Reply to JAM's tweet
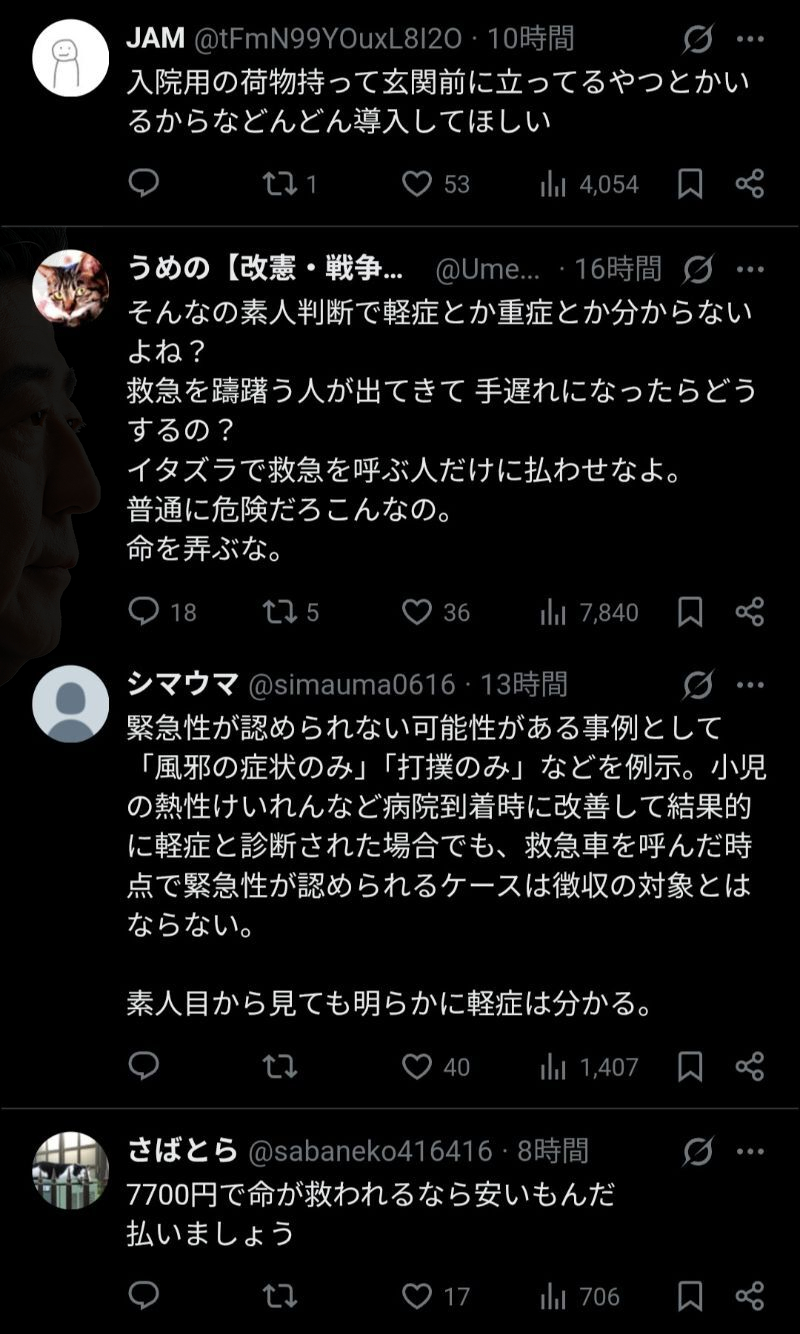Viewport: 800px width, 1334px height. point(144,184)
